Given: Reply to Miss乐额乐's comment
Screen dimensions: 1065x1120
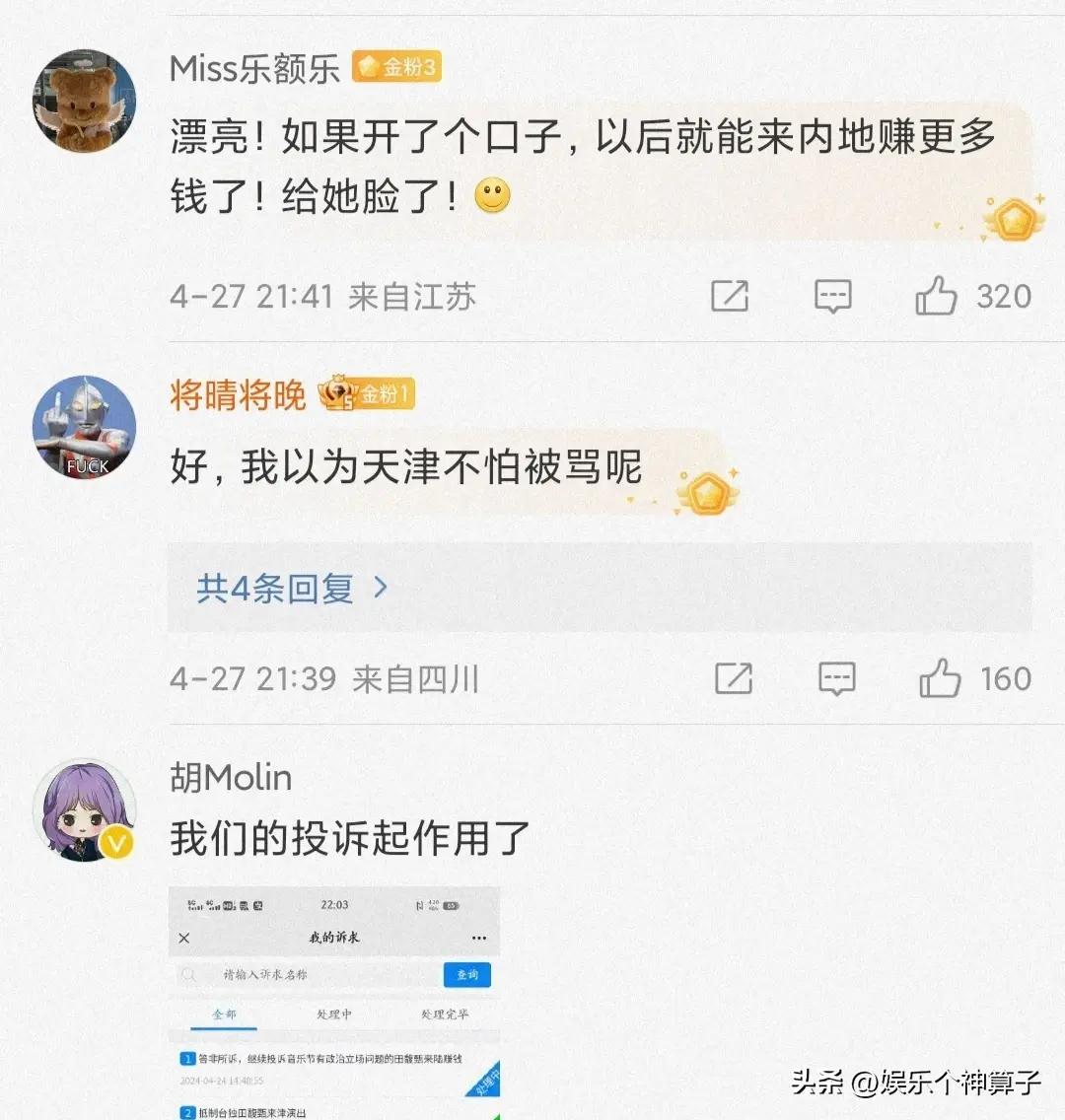Looking at the screenshot, I should coord(832,296).
